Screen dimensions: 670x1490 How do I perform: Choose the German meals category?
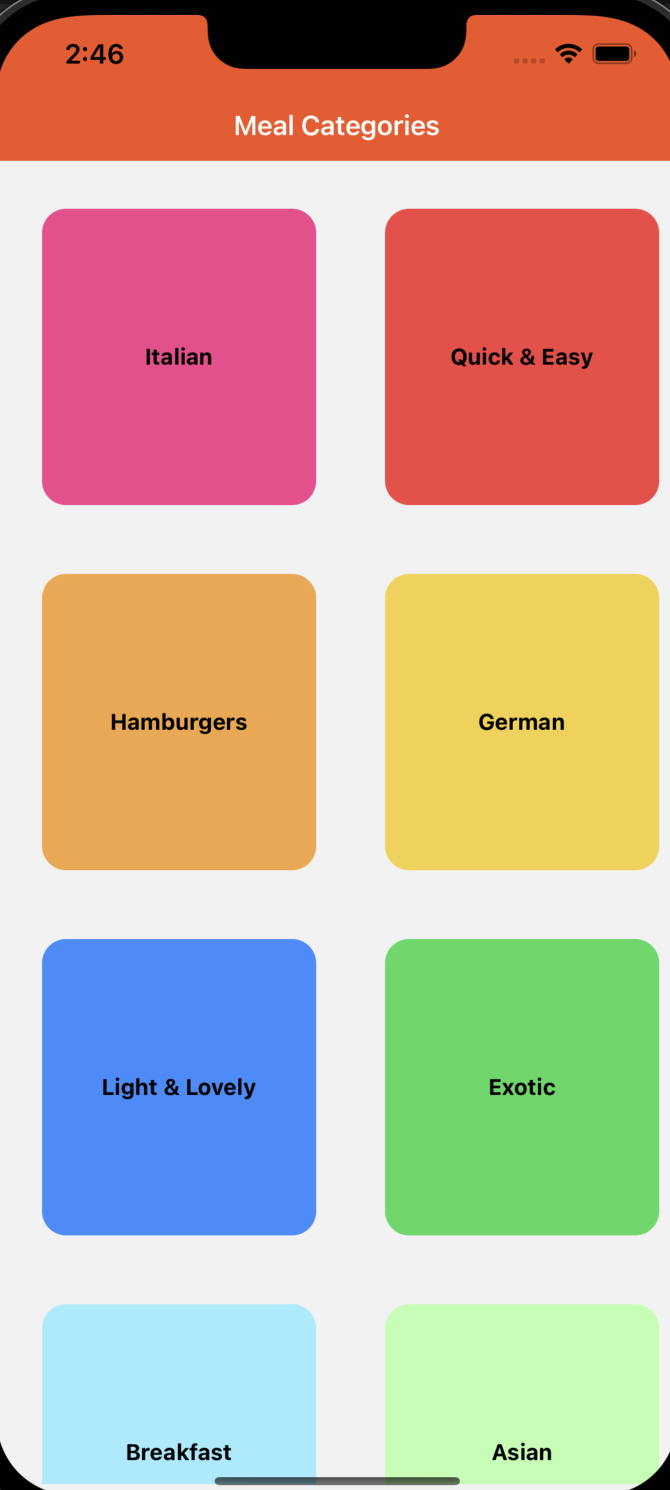pos(521,722)
